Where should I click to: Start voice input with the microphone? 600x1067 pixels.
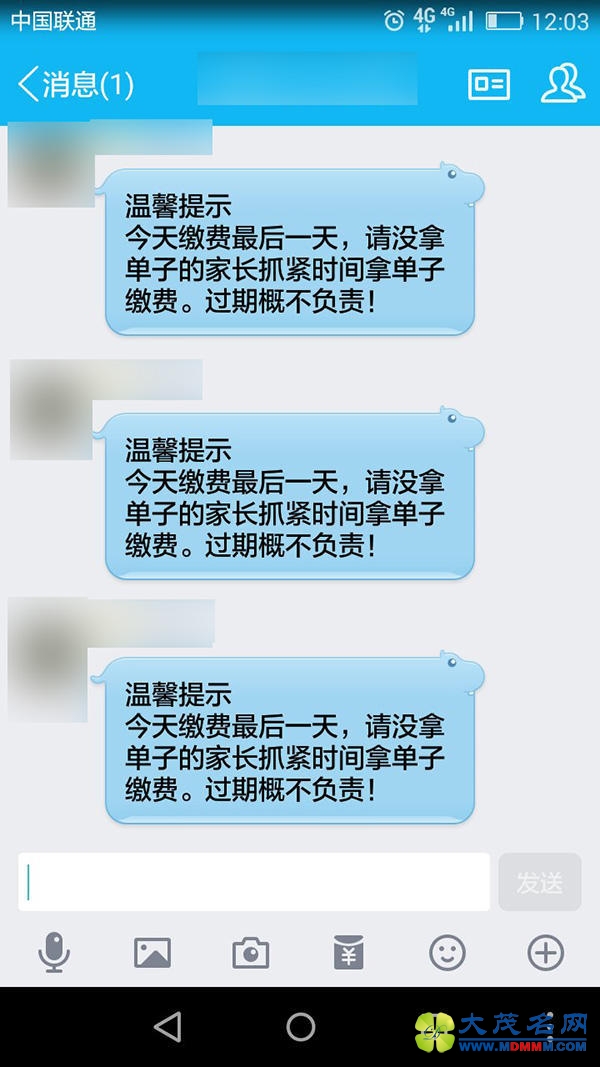pos(54,952)
